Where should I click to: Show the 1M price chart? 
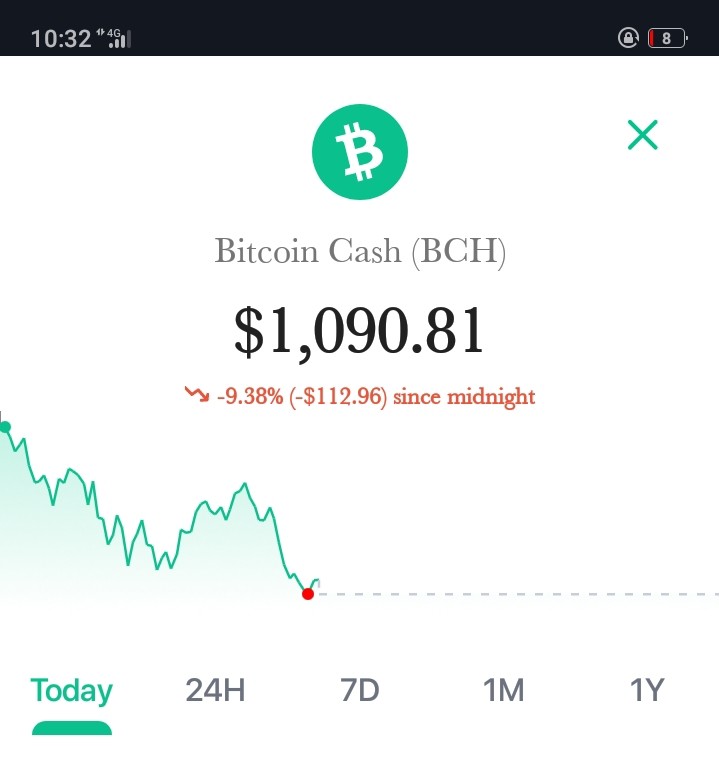click(x=503, y=690)
